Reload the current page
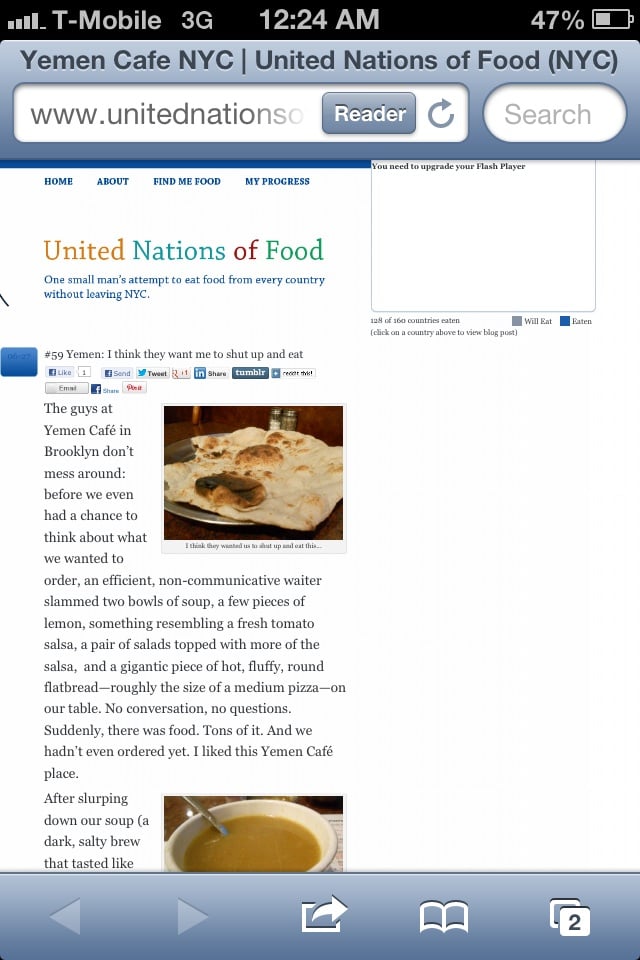Screen dimensions: 640x960 point(441,113)
